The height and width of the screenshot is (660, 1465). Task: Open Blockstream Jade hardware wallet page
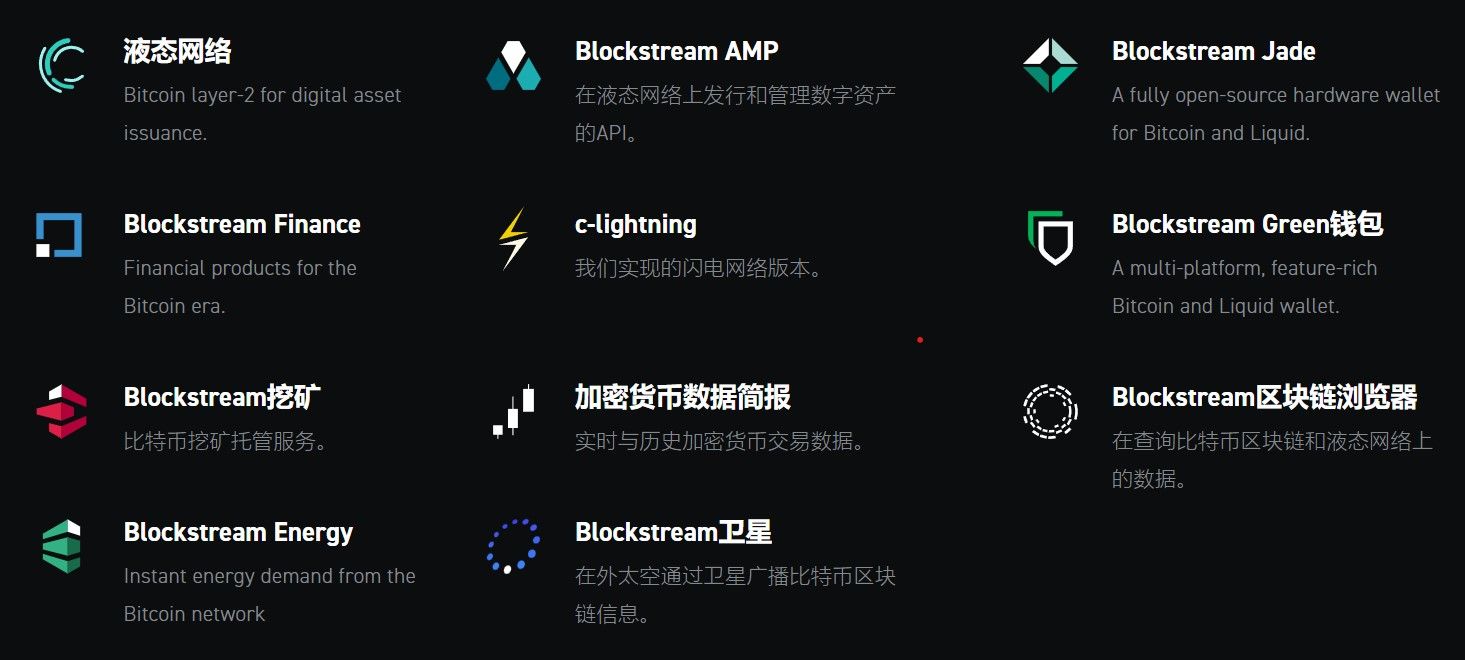[x=1213, y=52]
